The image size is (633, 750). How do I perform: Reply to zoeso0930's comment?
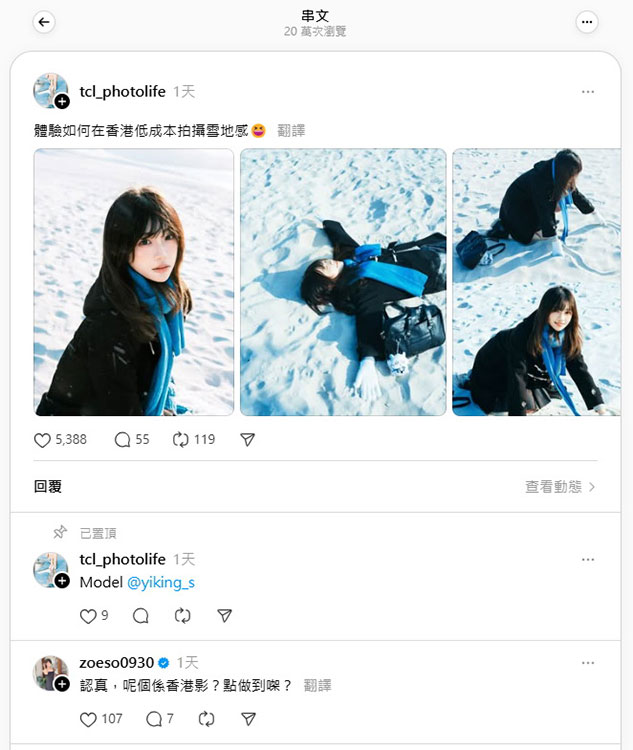(x=154, y=719)
